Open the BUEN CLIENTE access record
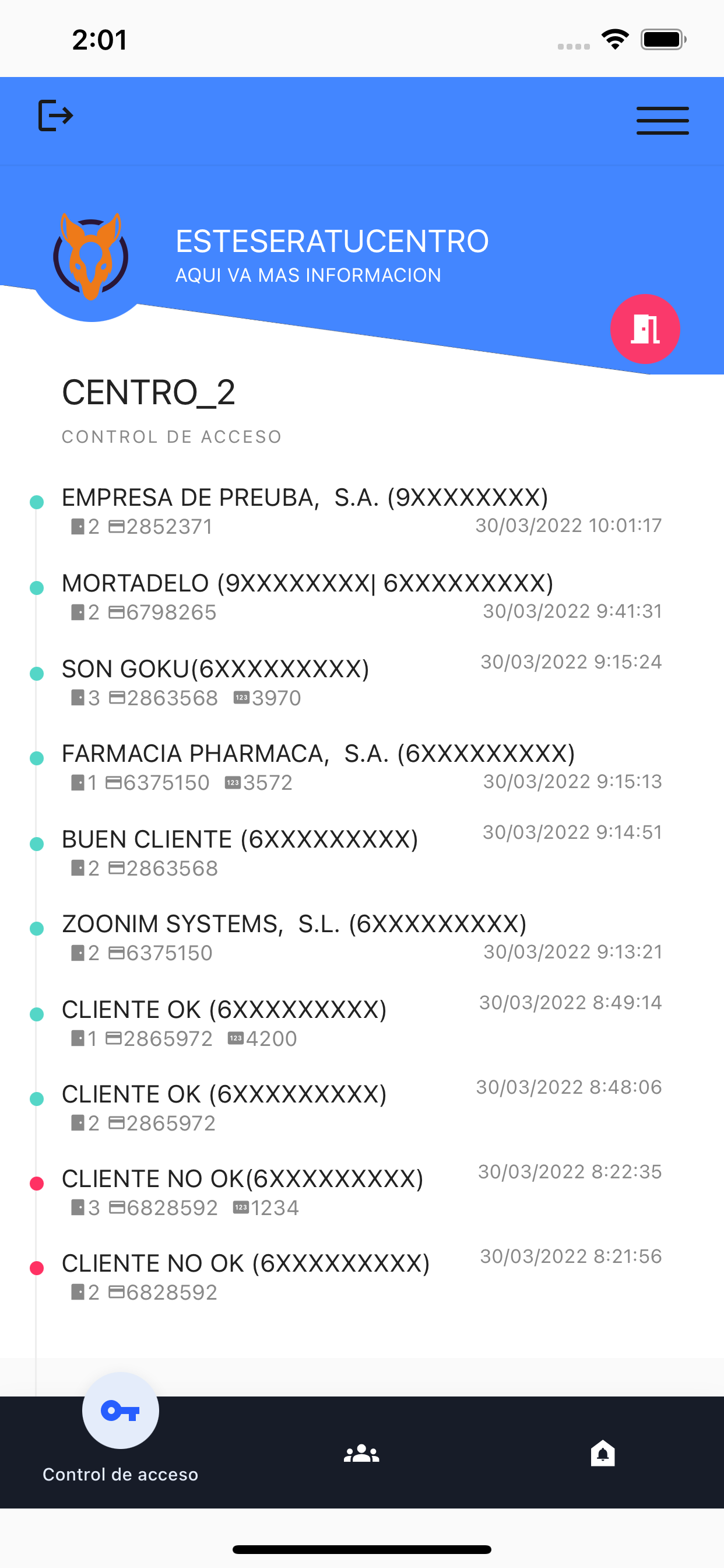724x1568 pixels. click(240, 852)
